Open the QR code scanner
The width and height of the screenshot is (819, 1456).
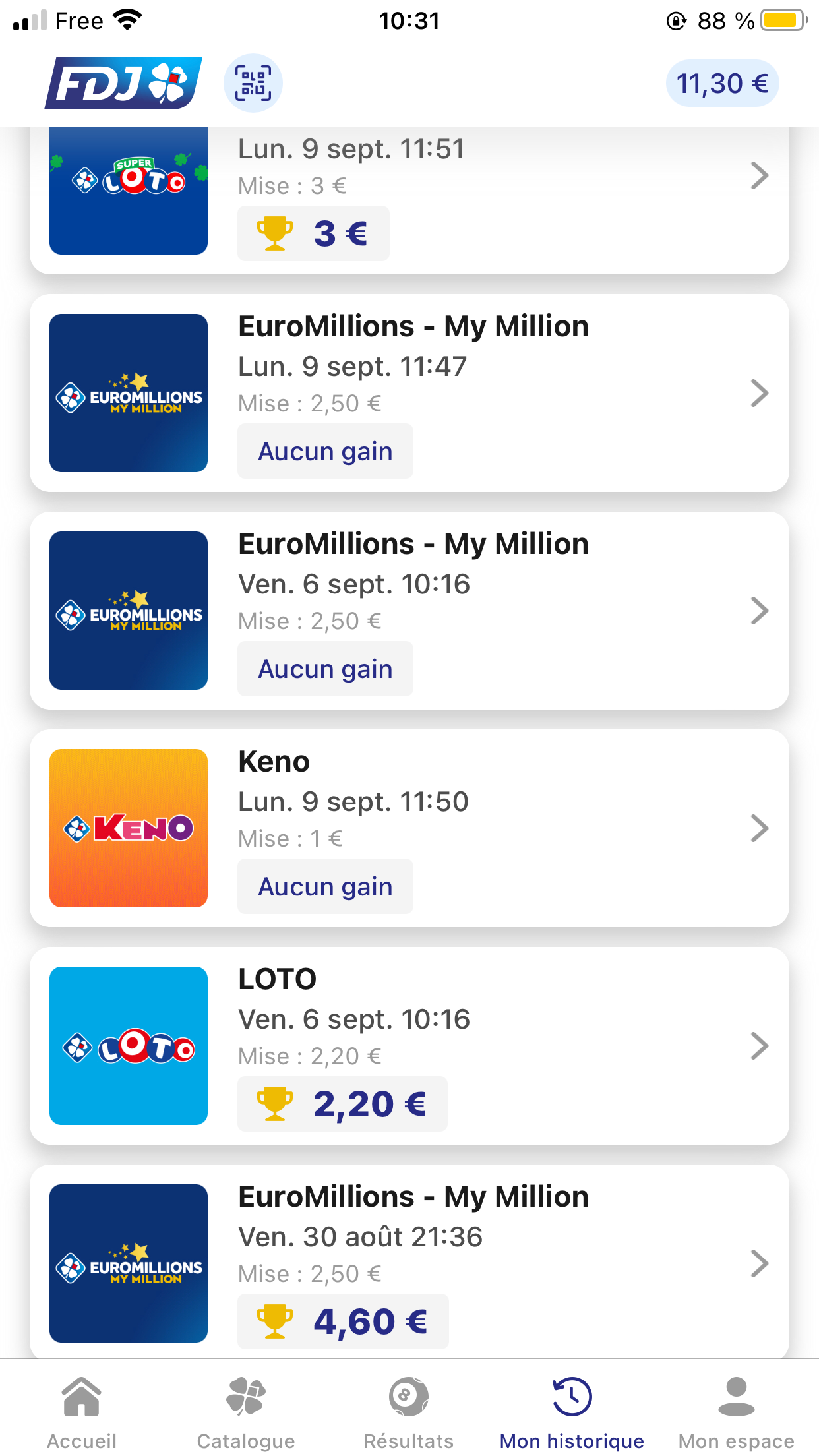pos(253,83)
